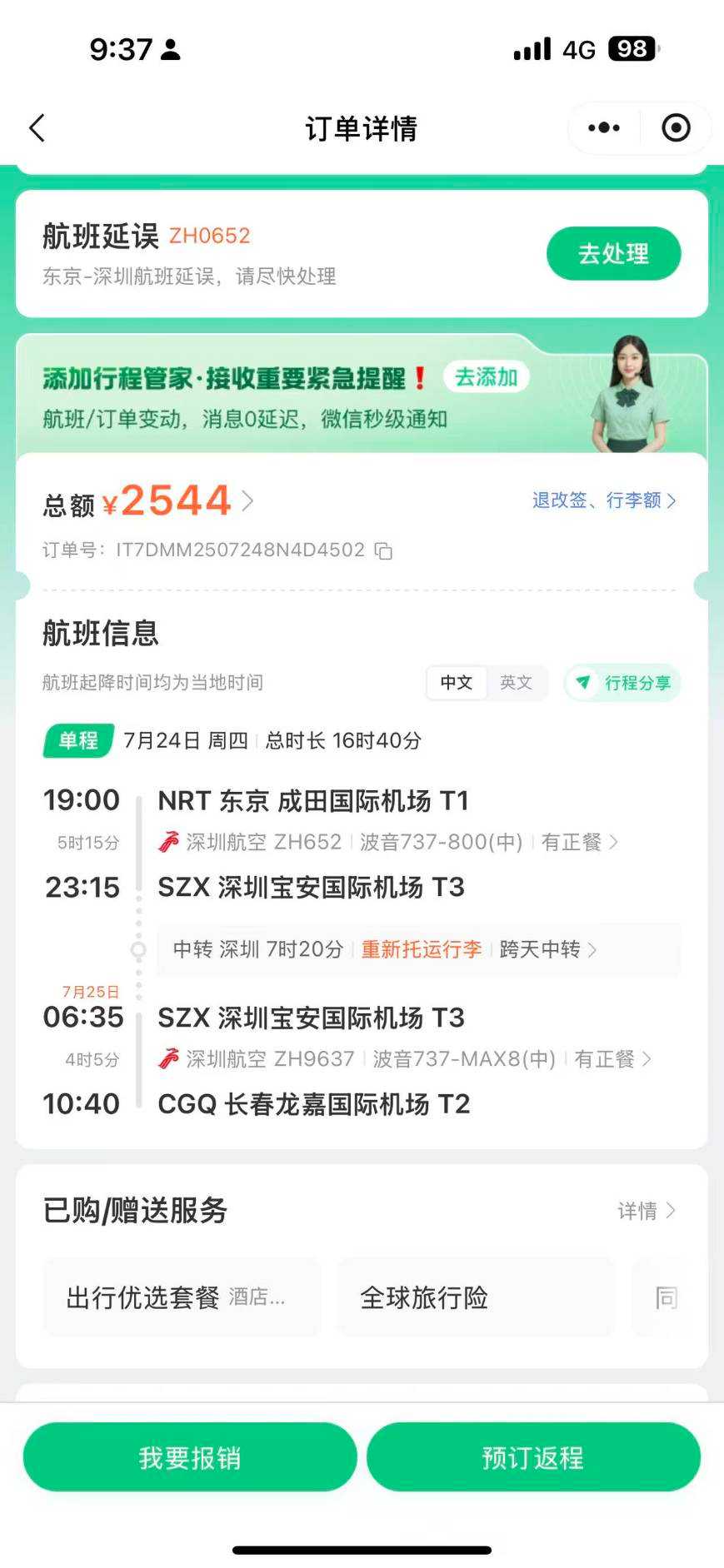Open 退改签、行李额 policy link
Image resolution: width=724 pixels, height=1568 pixels.
[x=603, y=500]
